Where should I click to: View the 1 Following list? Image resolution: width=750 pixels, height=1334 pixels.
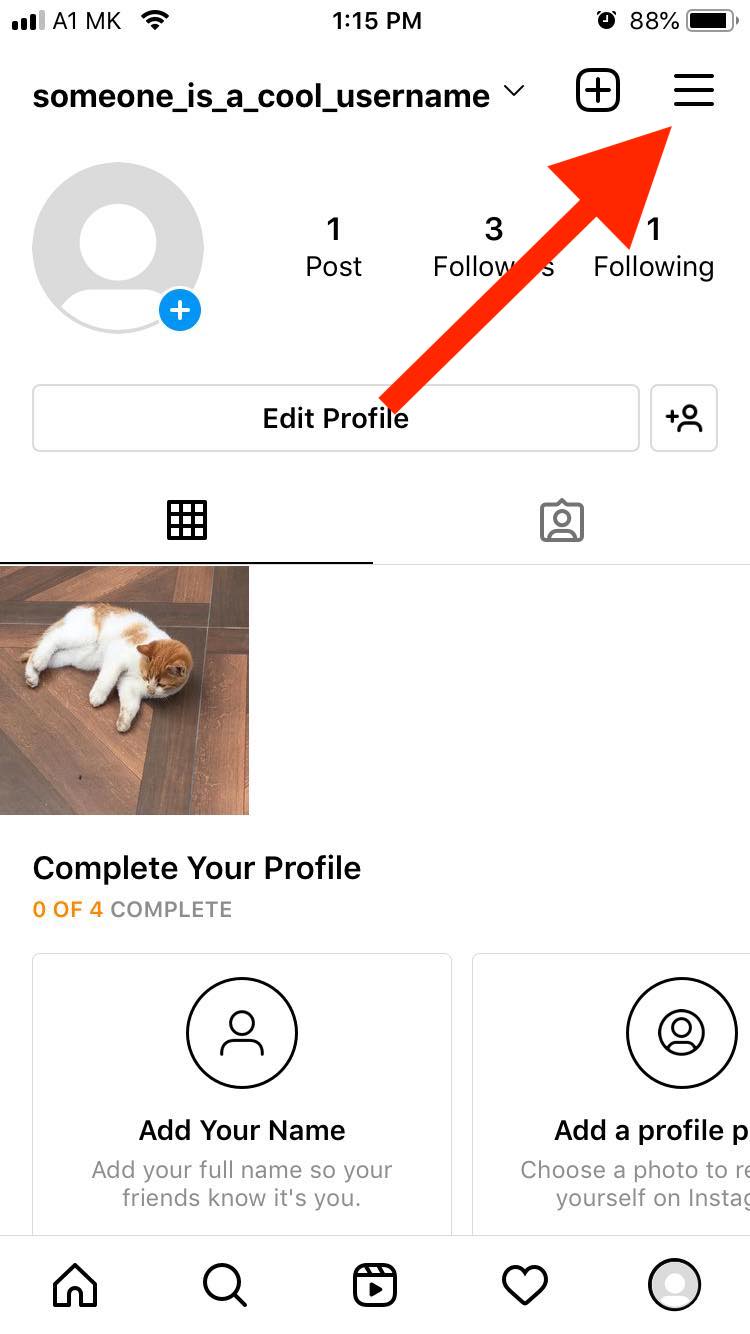click(x=654, y=247)
